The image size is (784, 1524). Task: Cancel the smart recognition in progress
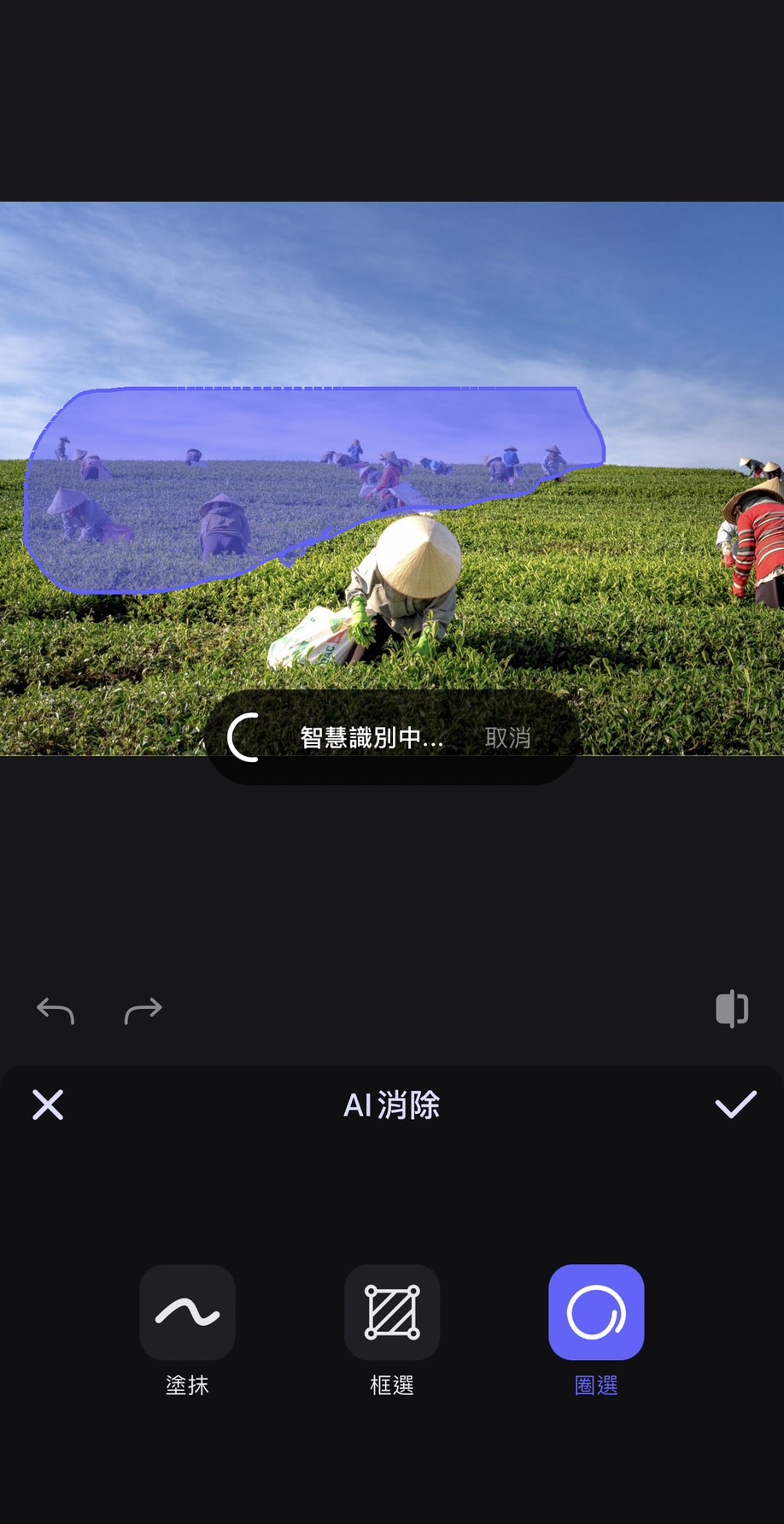point(507,738)
